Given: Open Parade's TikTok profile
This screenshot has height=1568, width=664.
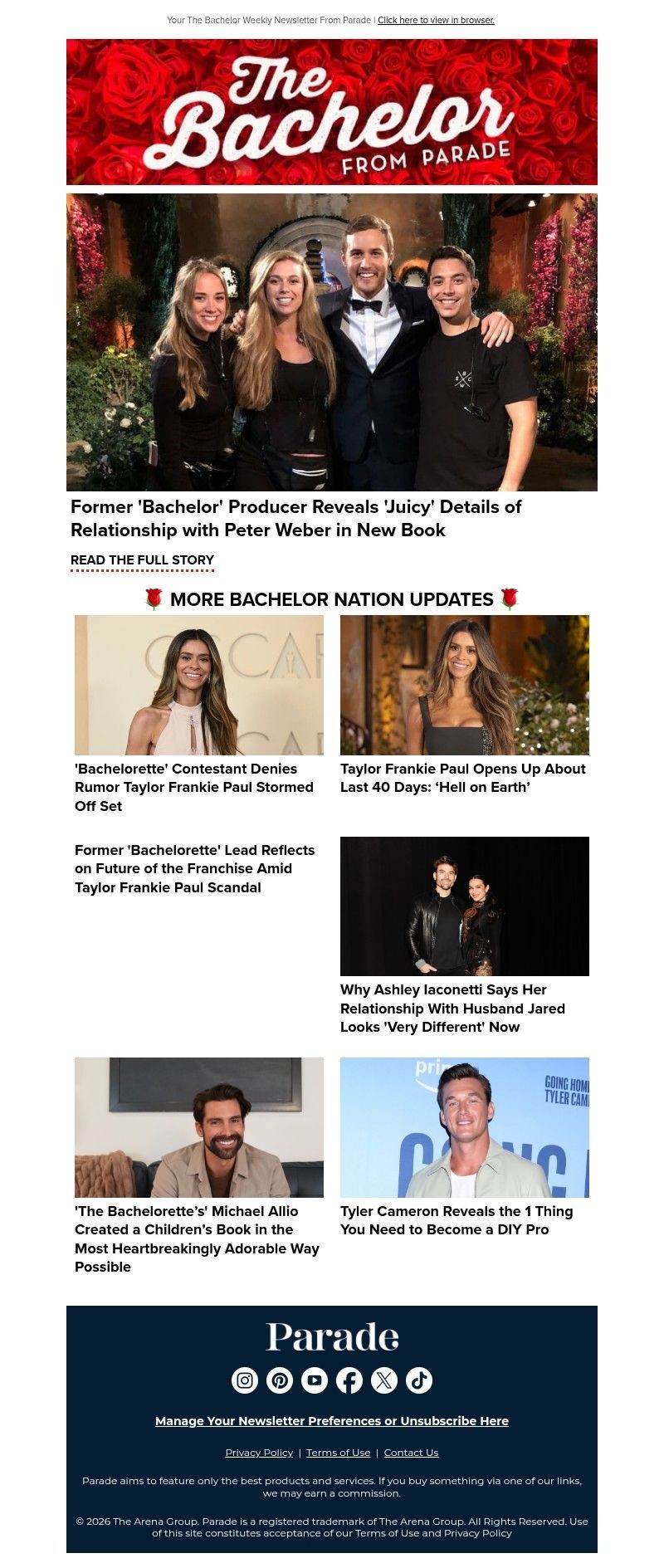Looking at the screenshot, I should coord(419,1380).
